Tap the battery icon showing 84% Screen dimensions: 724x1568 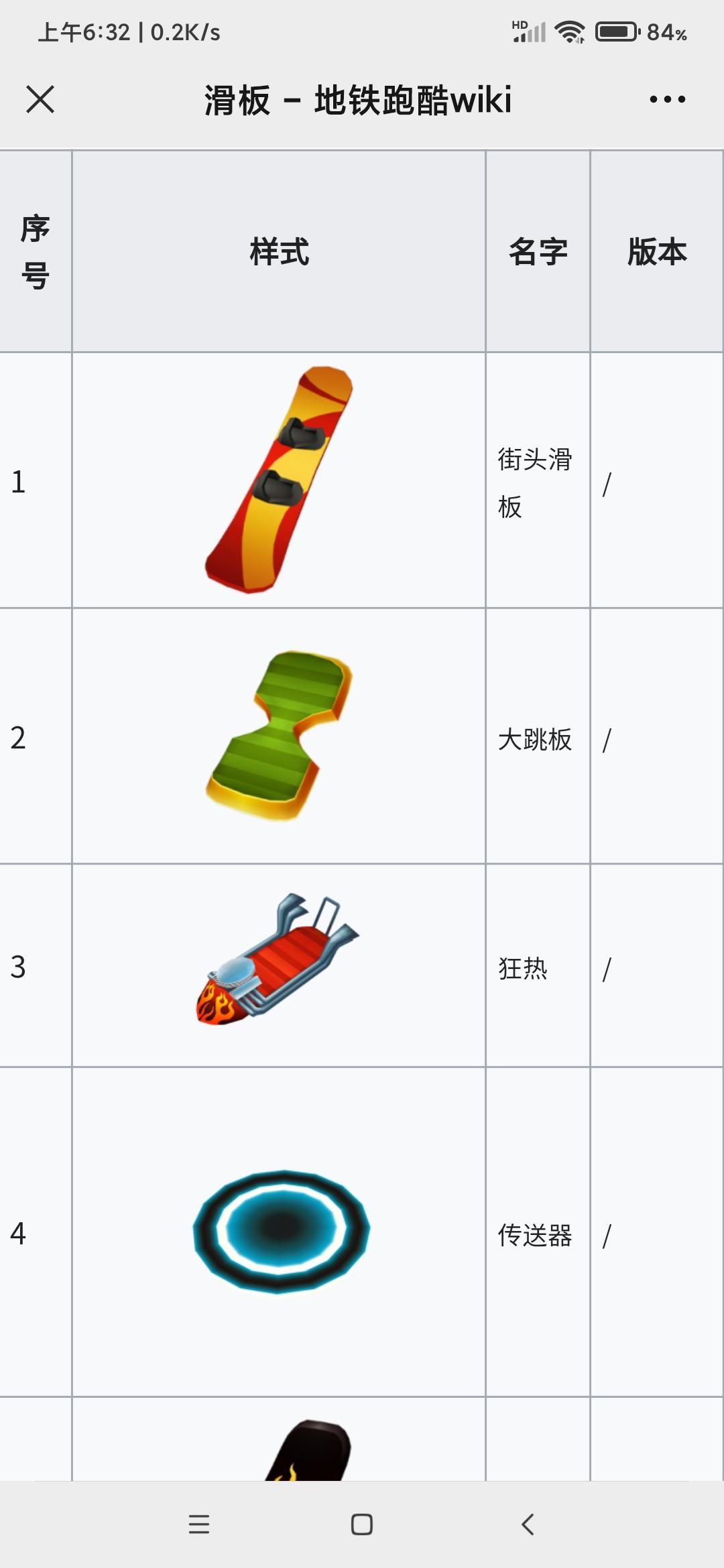[x=616, y=30]
